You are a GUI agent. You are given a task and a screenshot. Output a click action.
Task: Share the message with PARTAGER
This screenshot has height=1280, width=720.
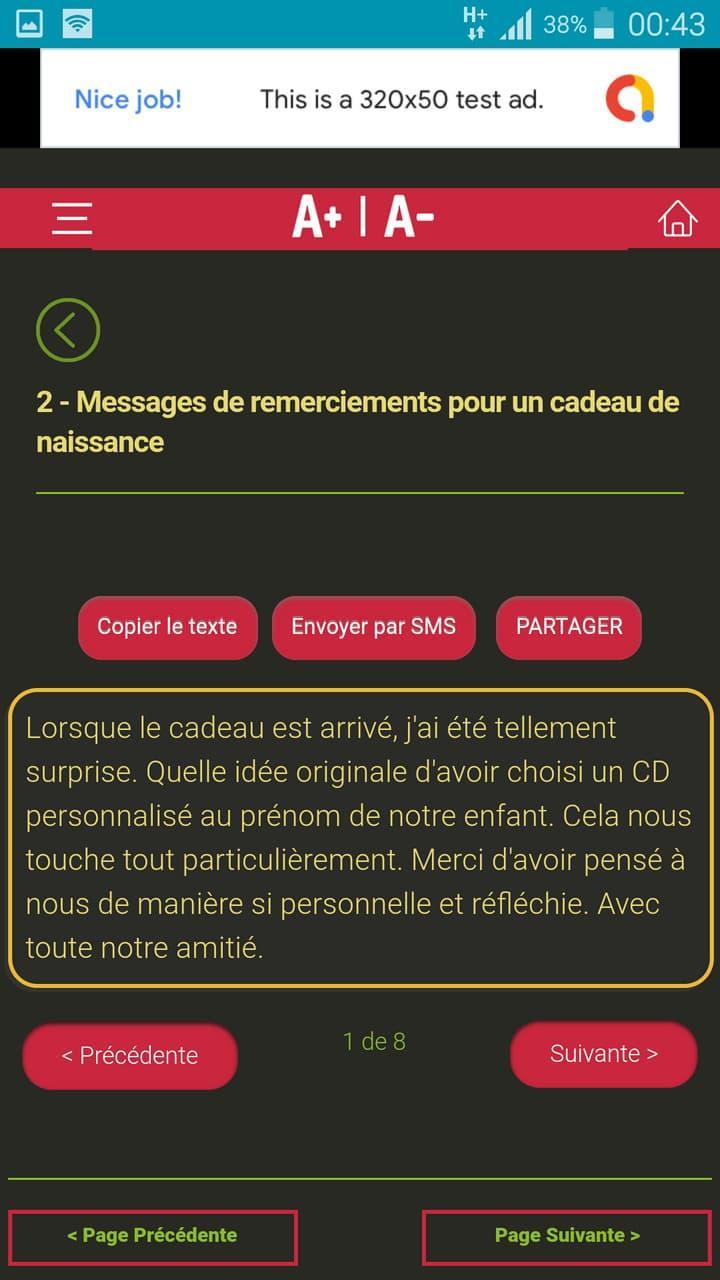(569, 627)
